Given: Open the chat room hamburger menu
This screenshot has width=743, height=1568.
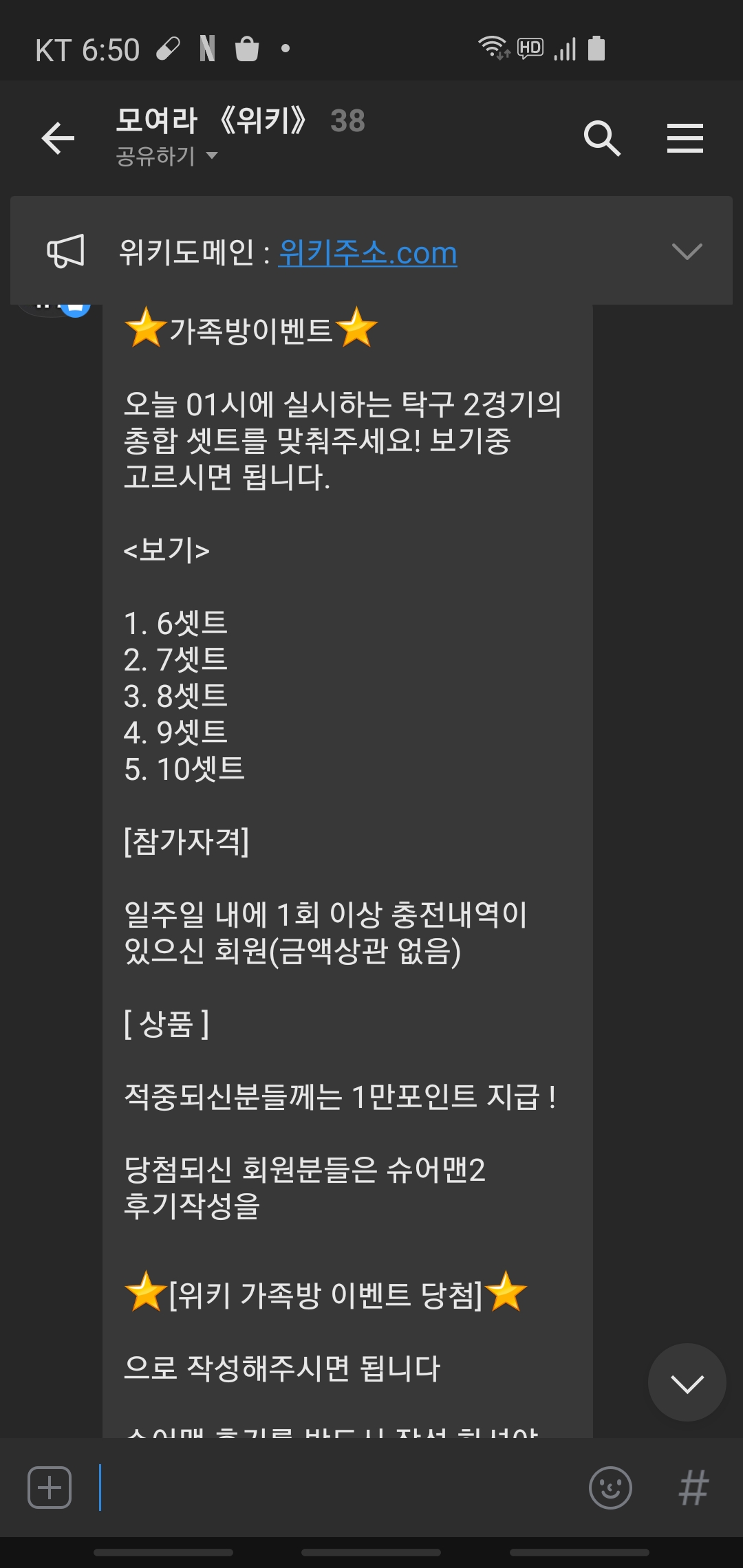Looking at the screenshot, I should [685, 138].
